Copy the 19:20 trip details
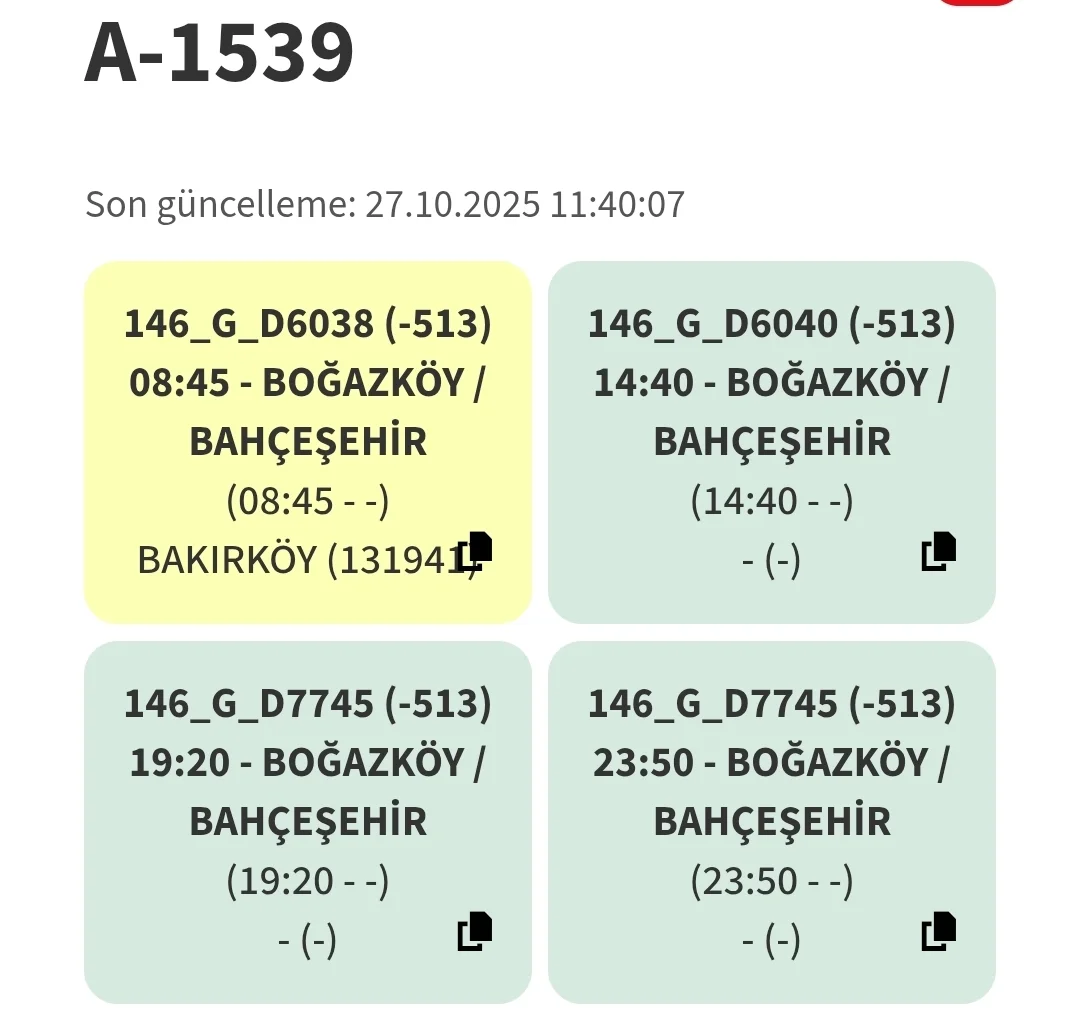The image size is (1072, 1010). [475, 931]
